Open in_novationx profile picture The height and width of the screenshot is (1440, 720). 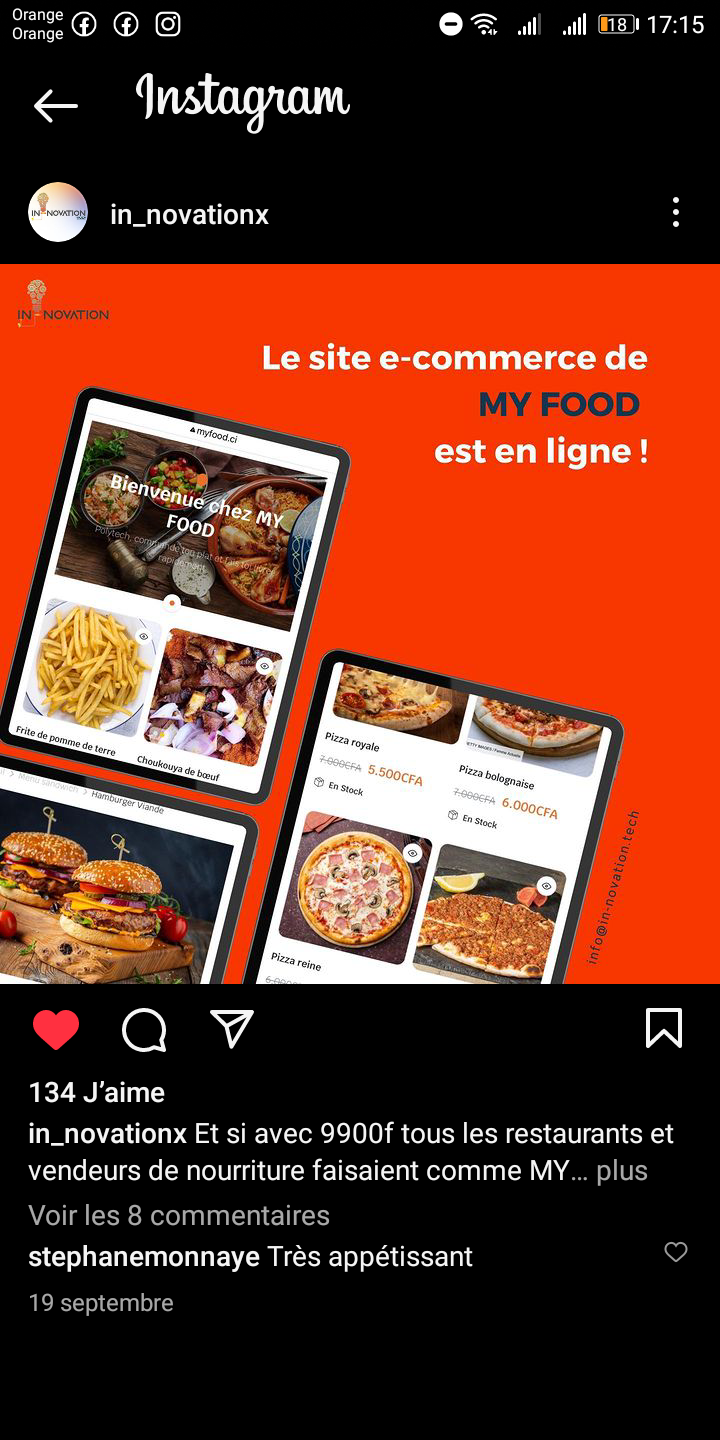[x=58, y=212]
